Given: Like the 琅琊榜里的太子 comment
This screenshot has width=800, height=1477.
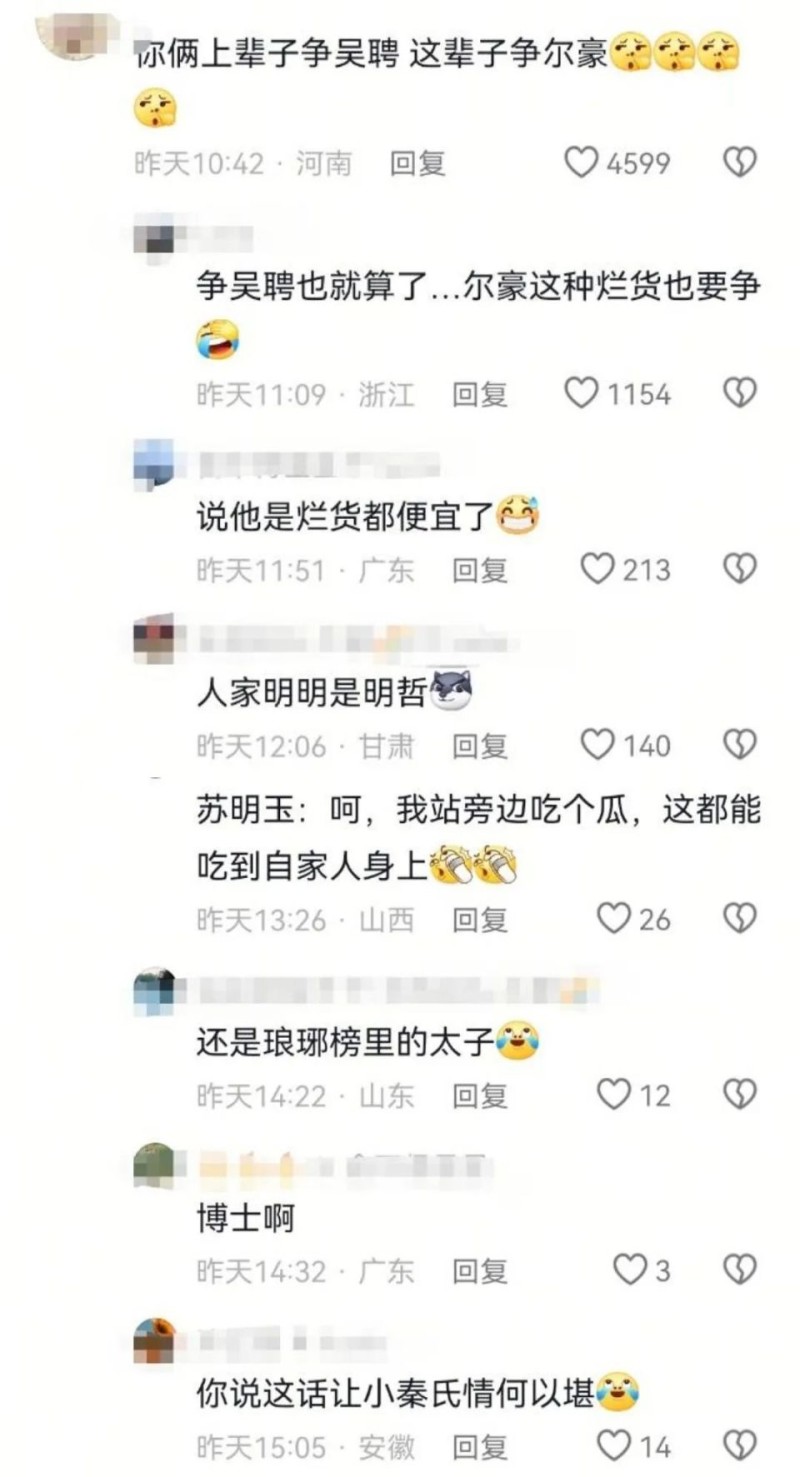Looking at the screenshot, I should pos(613,1095).
